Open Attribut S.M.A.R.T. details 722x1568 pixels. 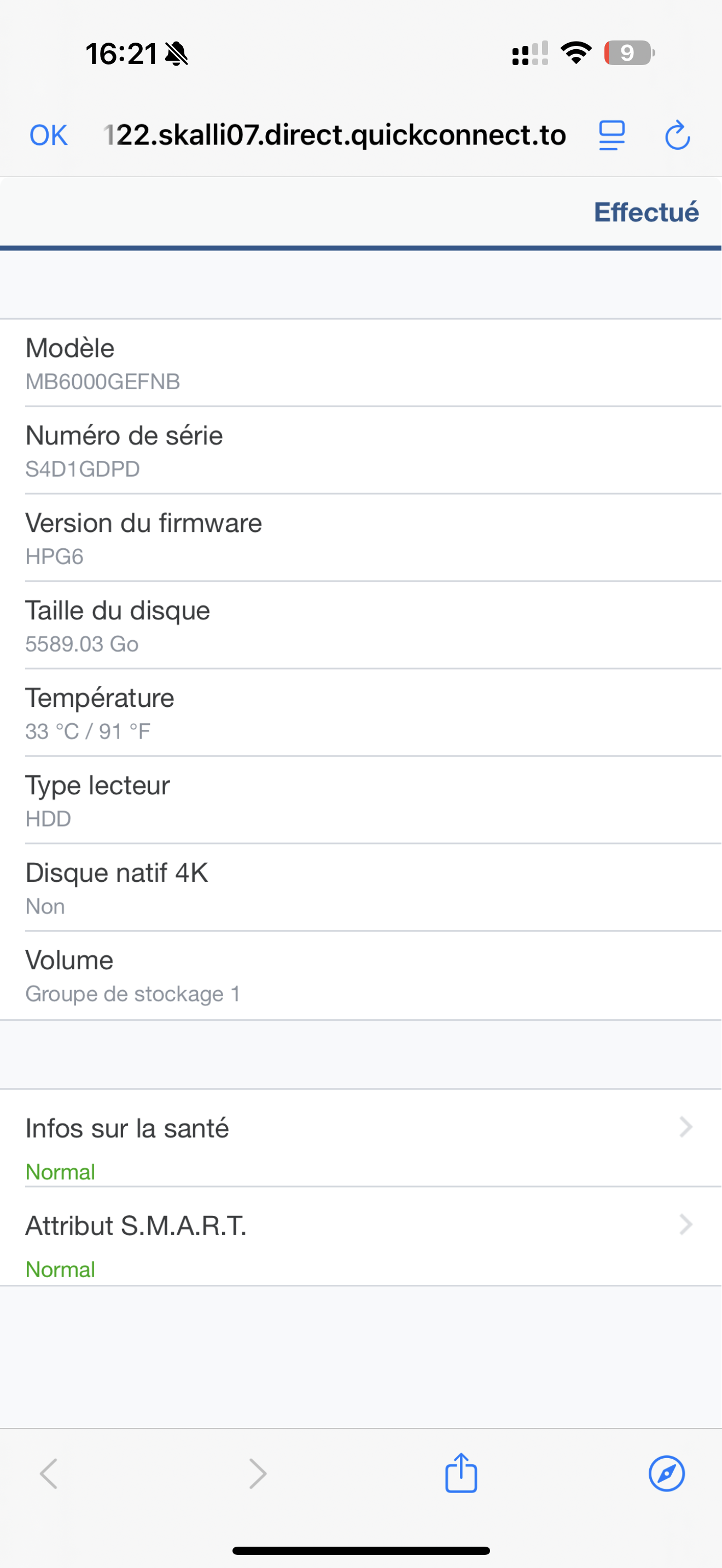361,1236
